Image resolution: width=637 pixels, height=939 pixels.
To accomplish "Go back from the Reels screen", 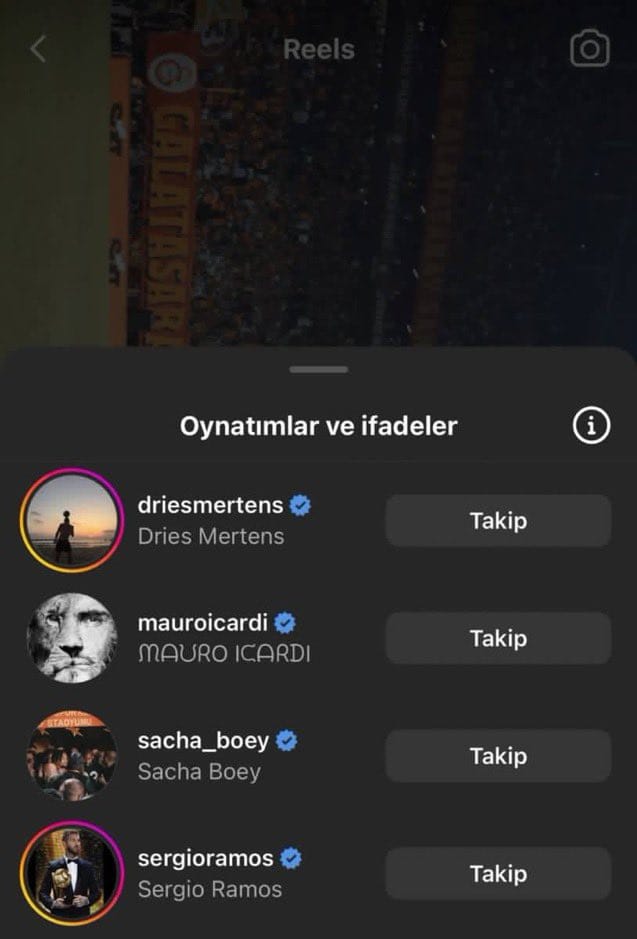I will click(38, 49).
